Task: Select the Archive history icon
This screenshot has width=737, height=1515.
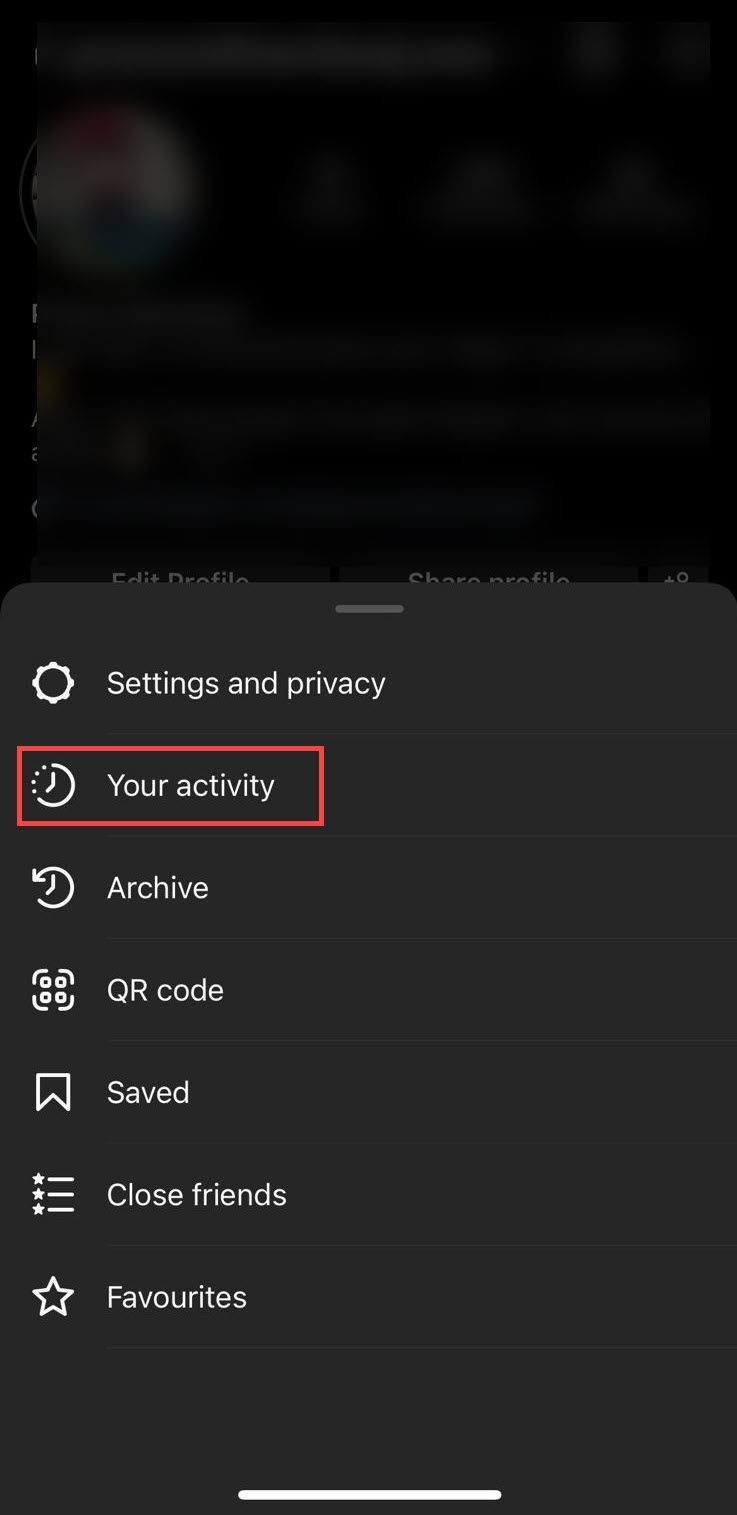Action: tap(53, 887)
